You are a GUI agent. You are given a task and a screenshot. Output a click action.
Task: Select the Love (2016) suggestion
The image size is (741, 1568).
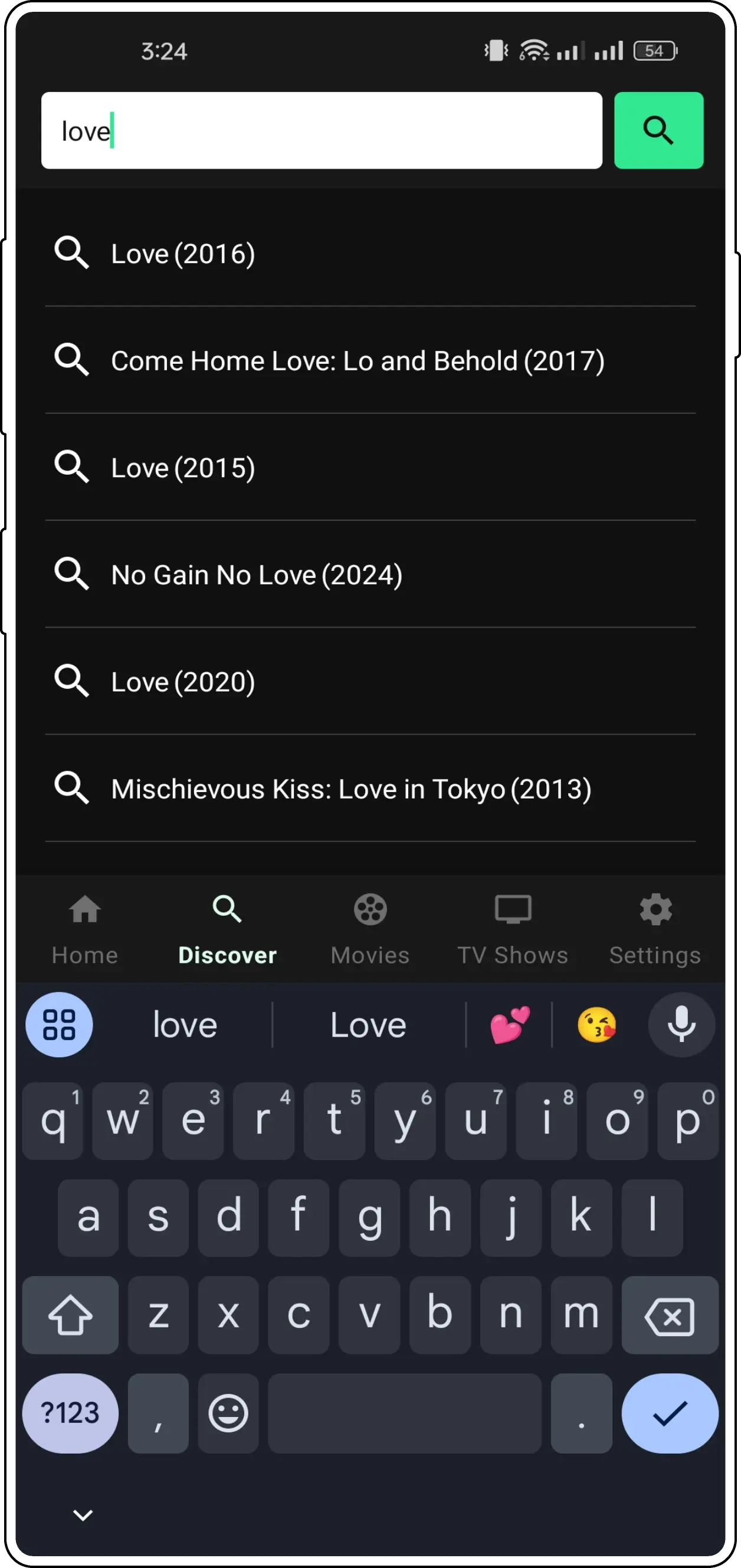pos(183,253)
